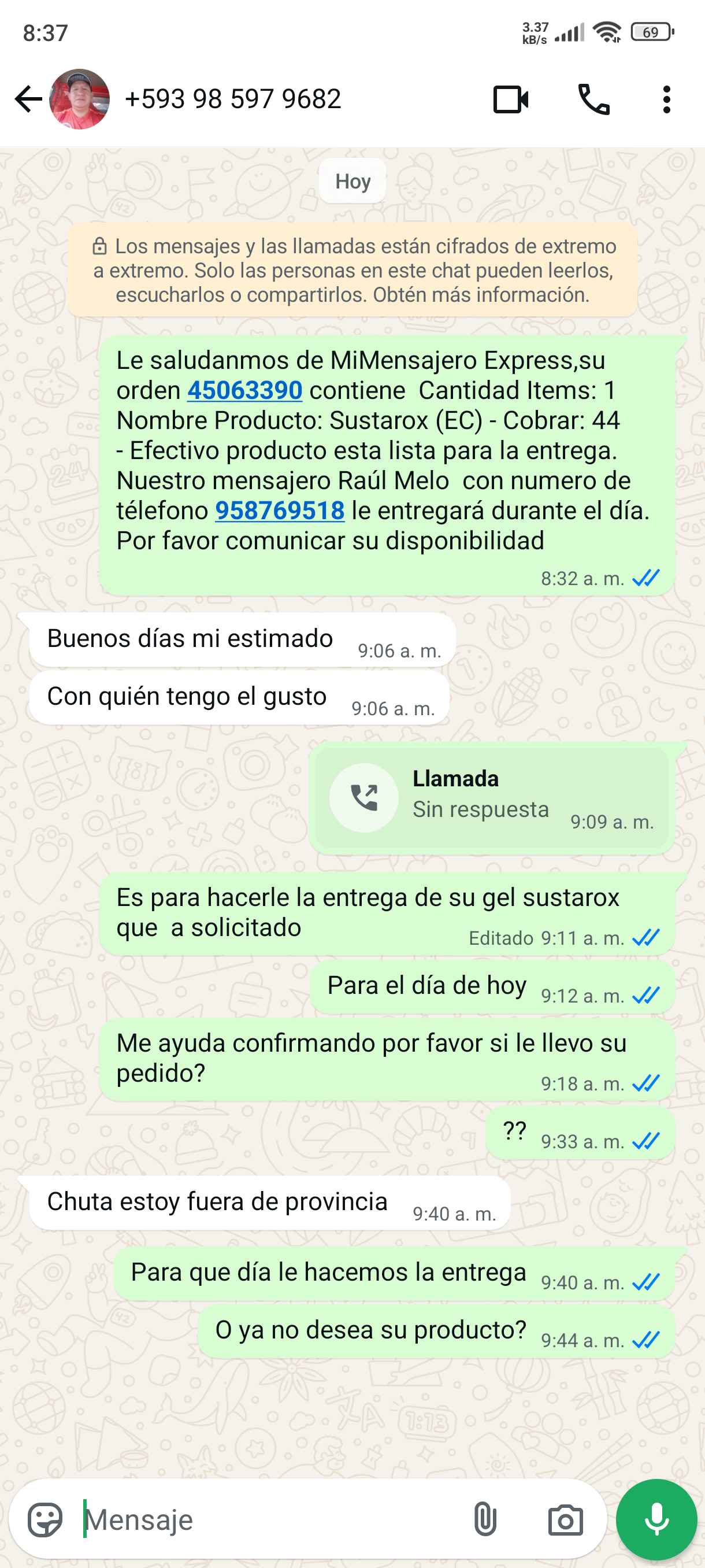705x1568 pixels.
Task: Open the three-dot overflow menu
Action: [667, 99]
